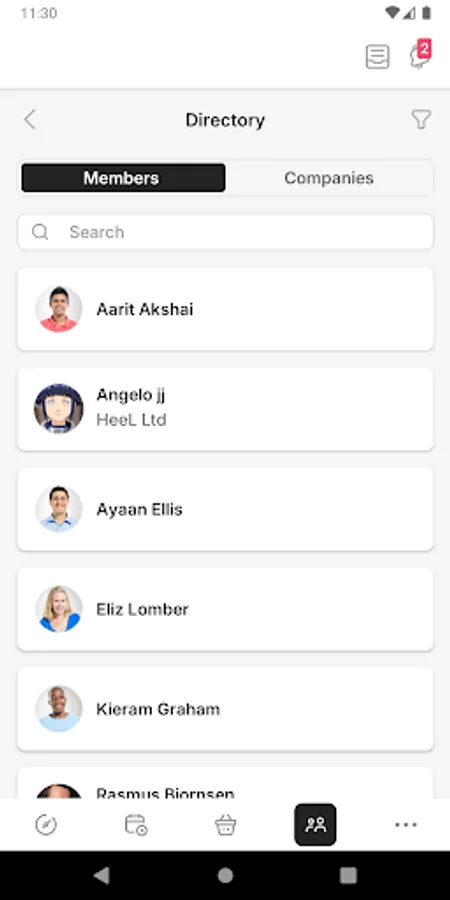The image size is (450, 900).
Task: Open the calendar bookings tab
Action: (x=136, y=825)
